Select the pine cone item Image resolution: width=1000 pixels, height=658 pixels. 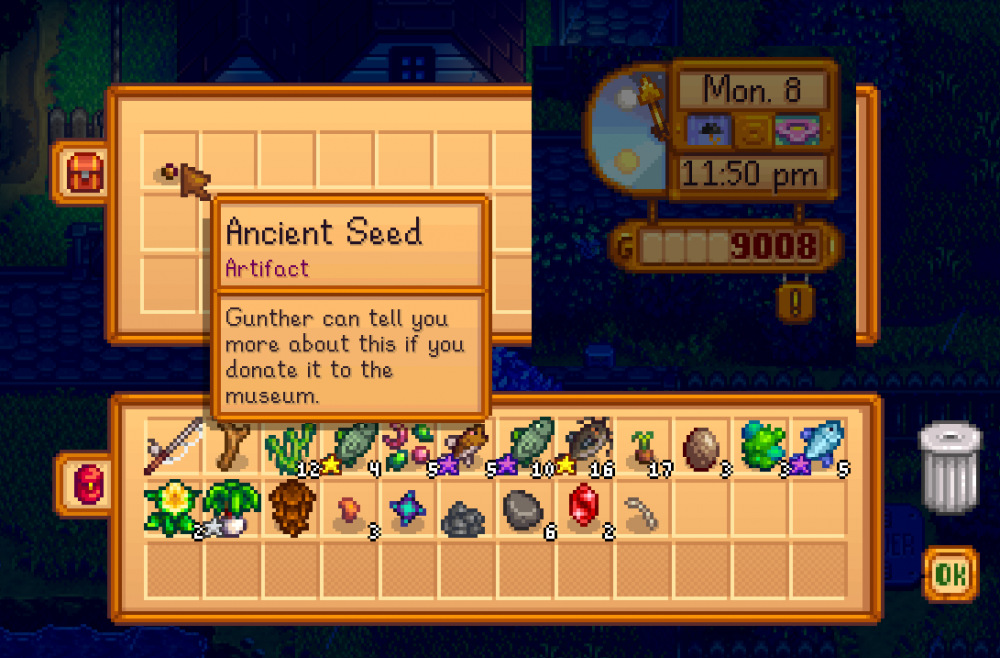point(292,507)
